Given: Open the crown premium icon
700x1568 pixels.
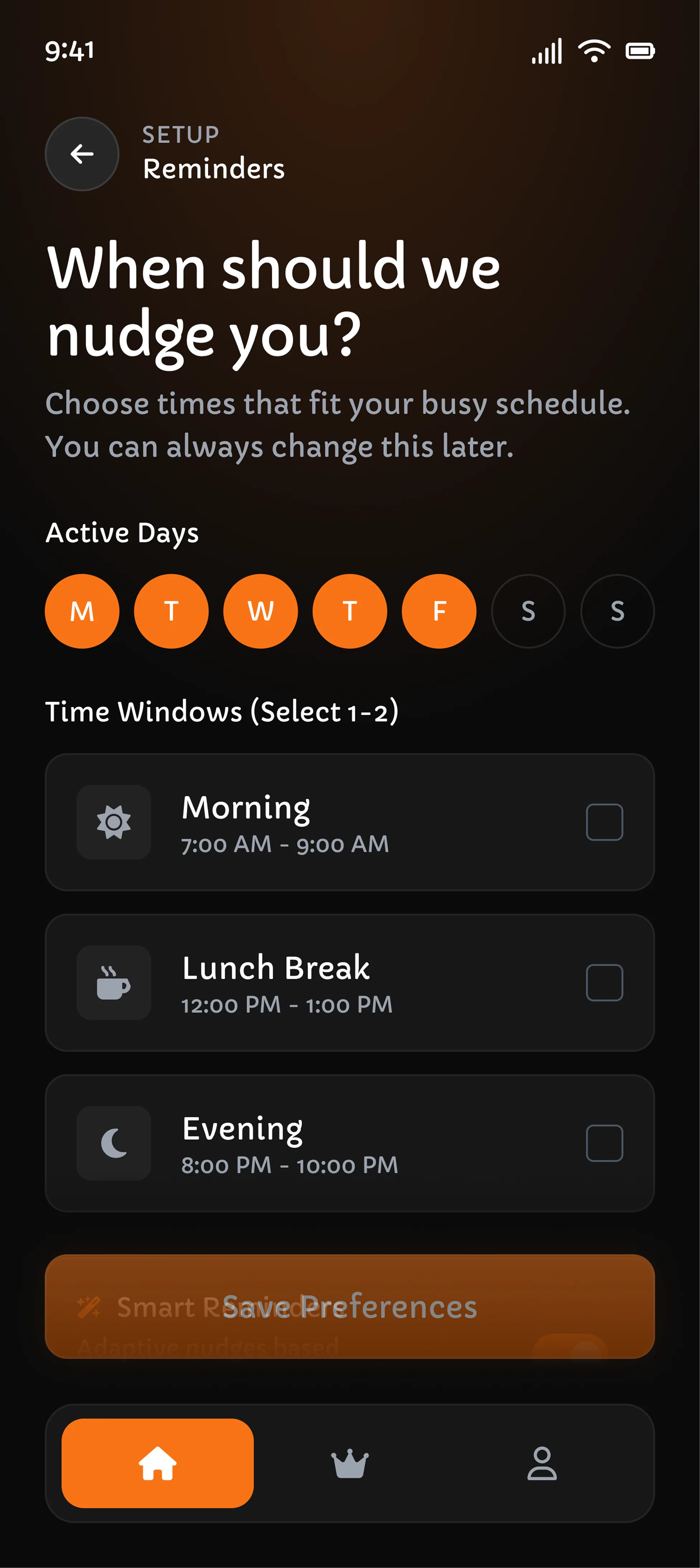Looking at the screenshot, I should tap(349, 1464).
